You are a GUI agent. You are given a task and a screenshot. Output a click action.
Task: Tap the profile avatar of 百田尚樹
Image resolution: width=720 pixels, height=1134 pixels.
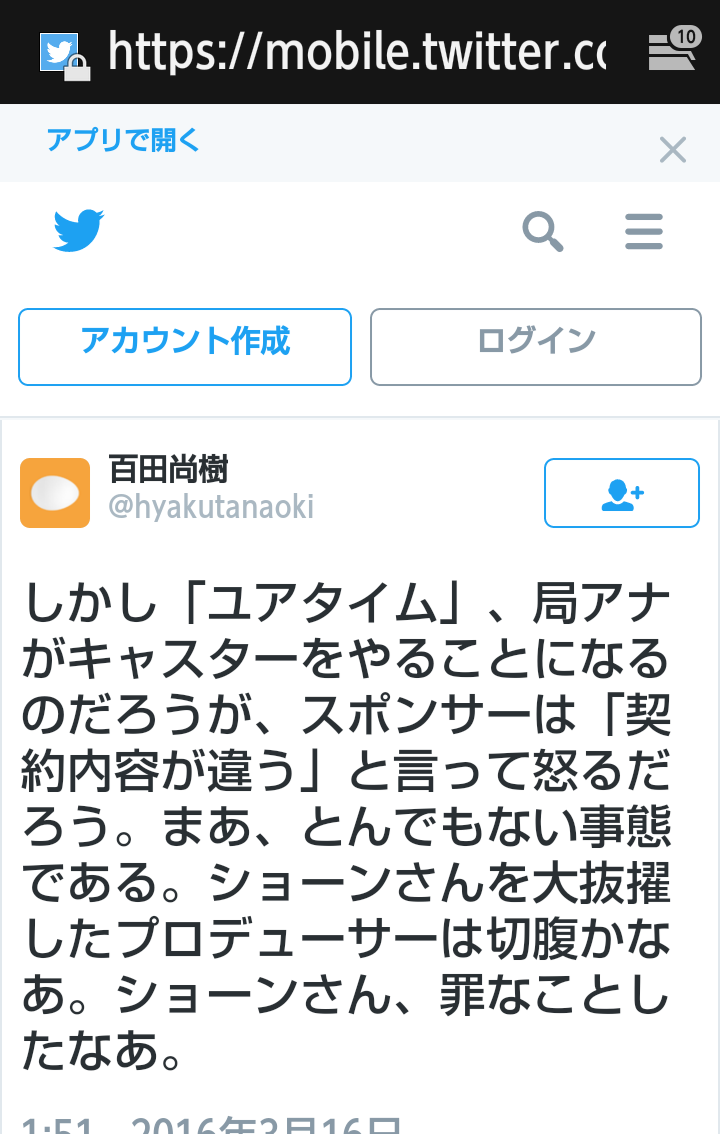point(55,493)
